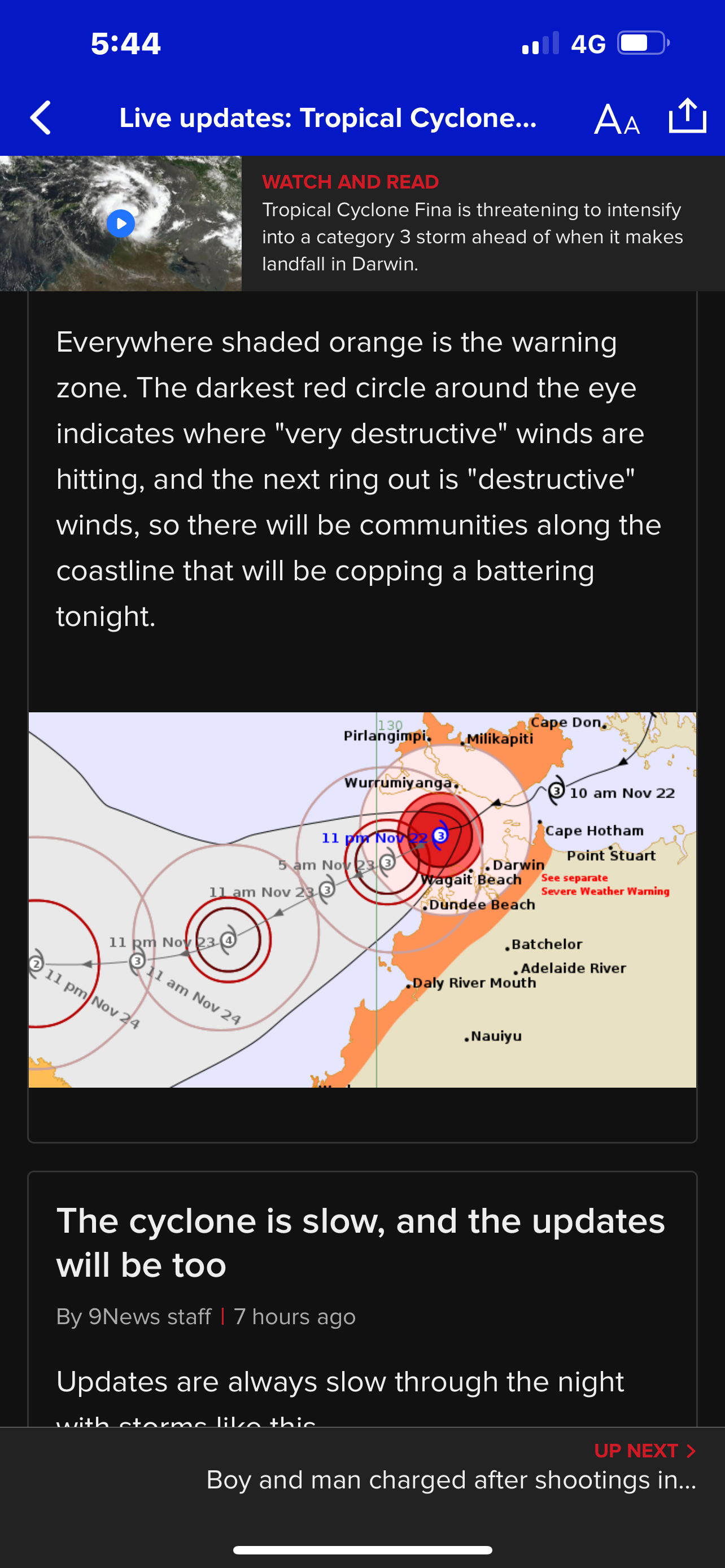Open the cyclone track map image
The image size is (725, 1568).
(x=362, y=900)
